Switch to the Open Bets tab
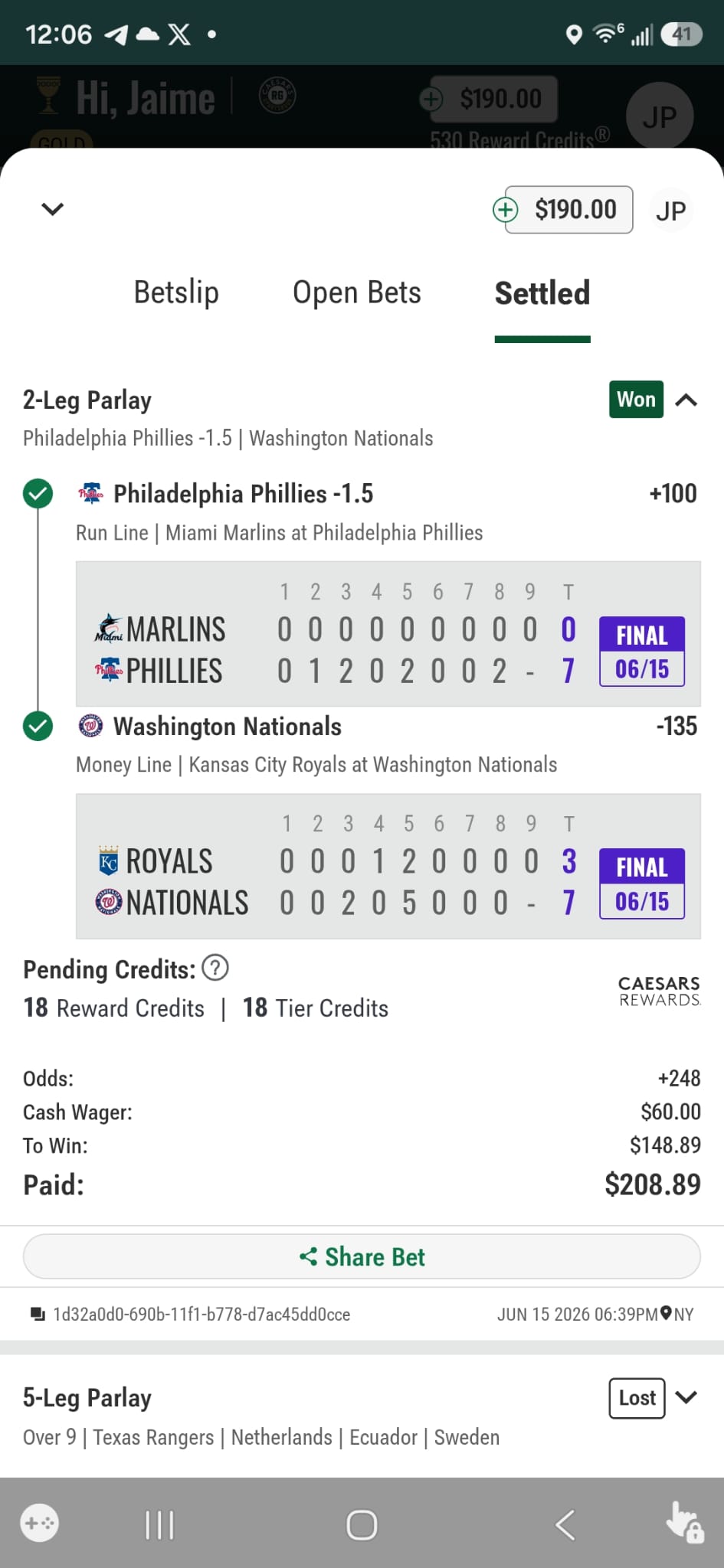Screen dimensions: 724x1568 point(357,292)
